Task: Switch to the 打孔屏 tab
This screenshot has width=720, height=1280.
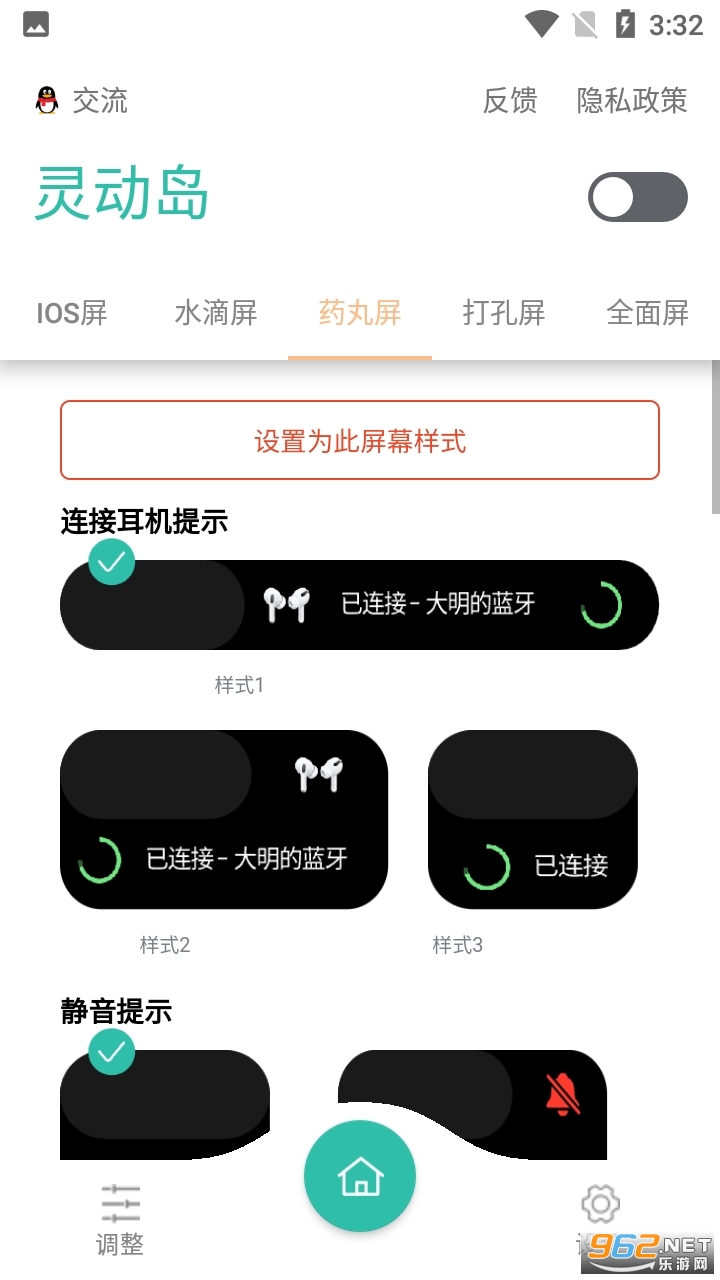Action: click(504, 313)
